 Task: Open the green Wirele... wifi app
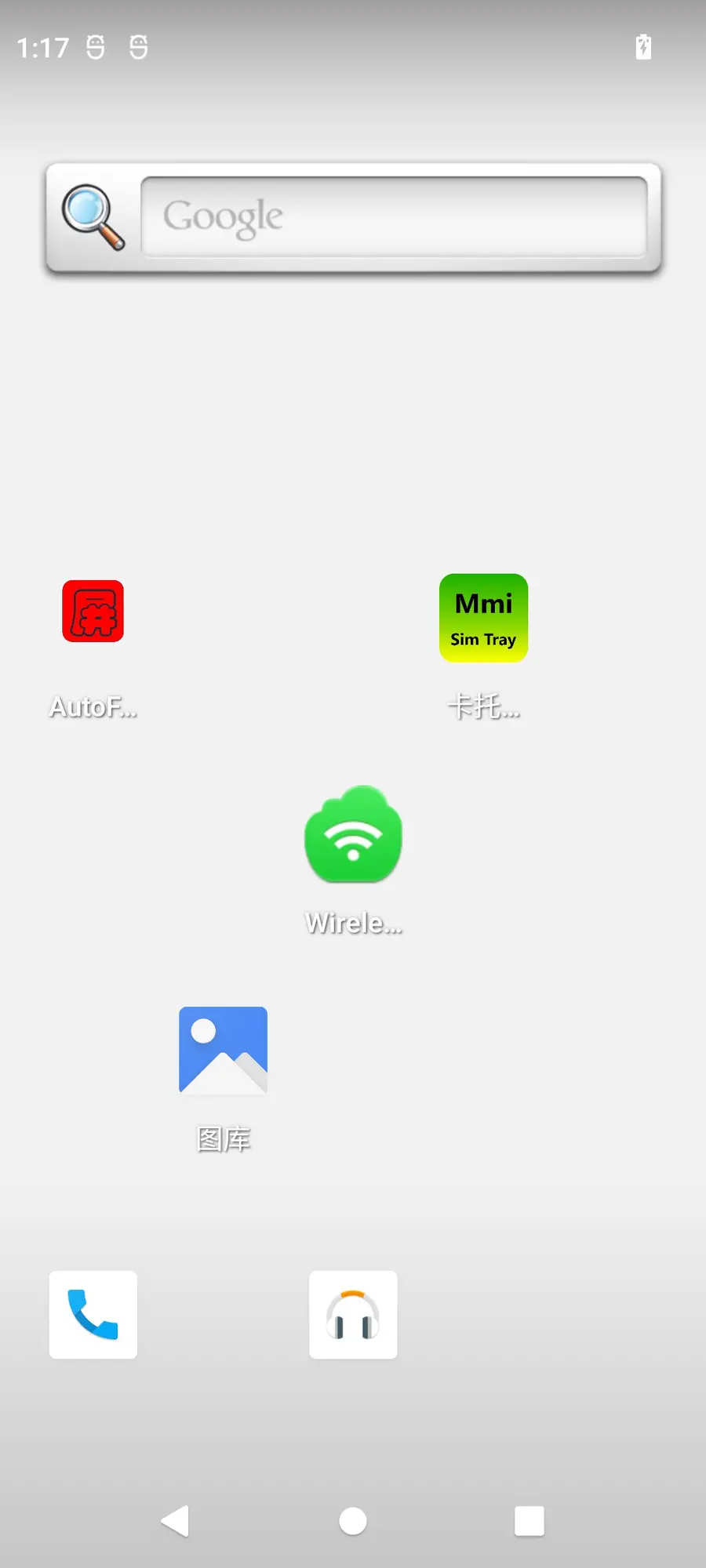click(353, 834)
